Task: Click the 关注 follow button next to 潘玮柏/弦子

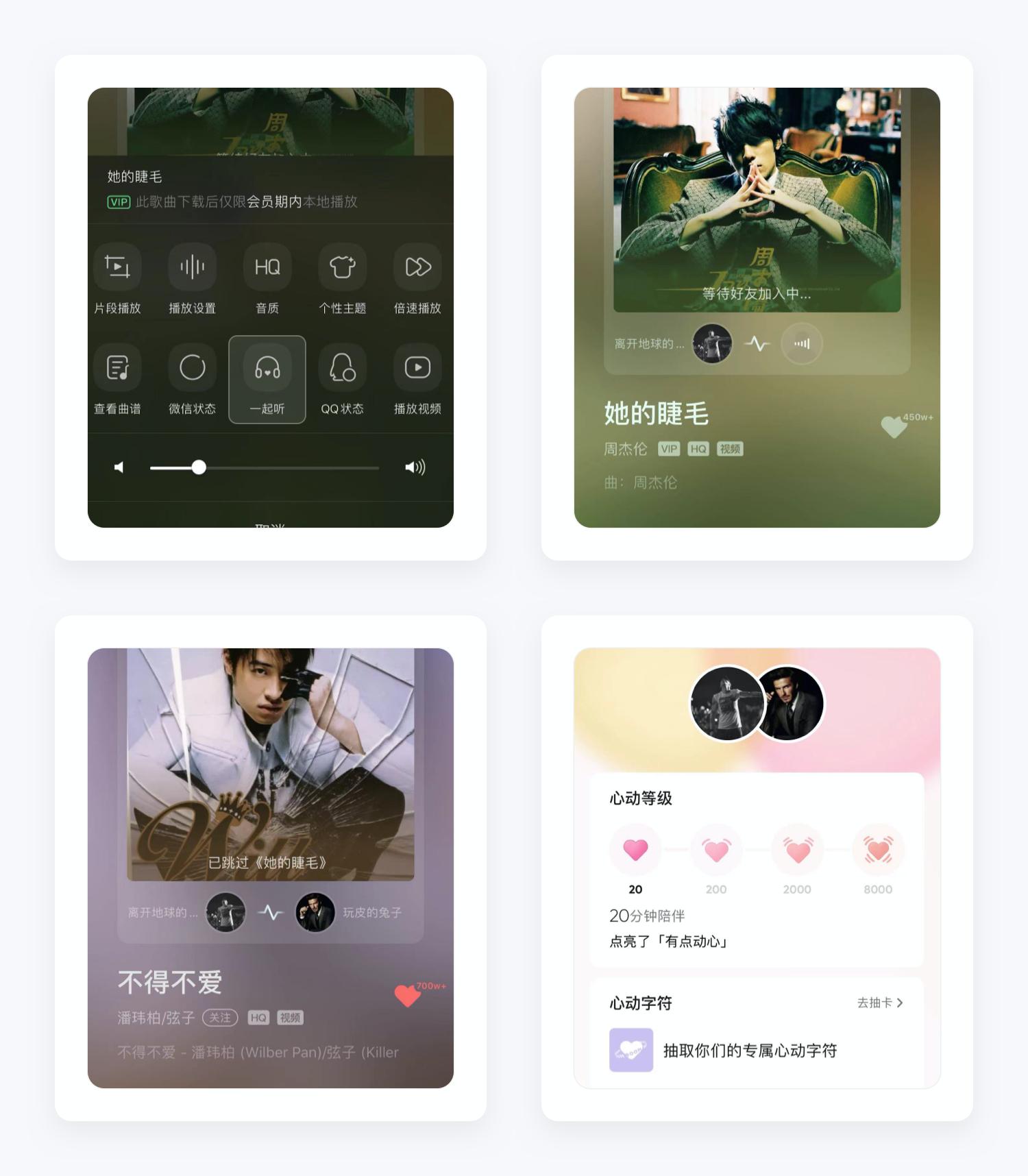Action: click(x=221, y=1018)
